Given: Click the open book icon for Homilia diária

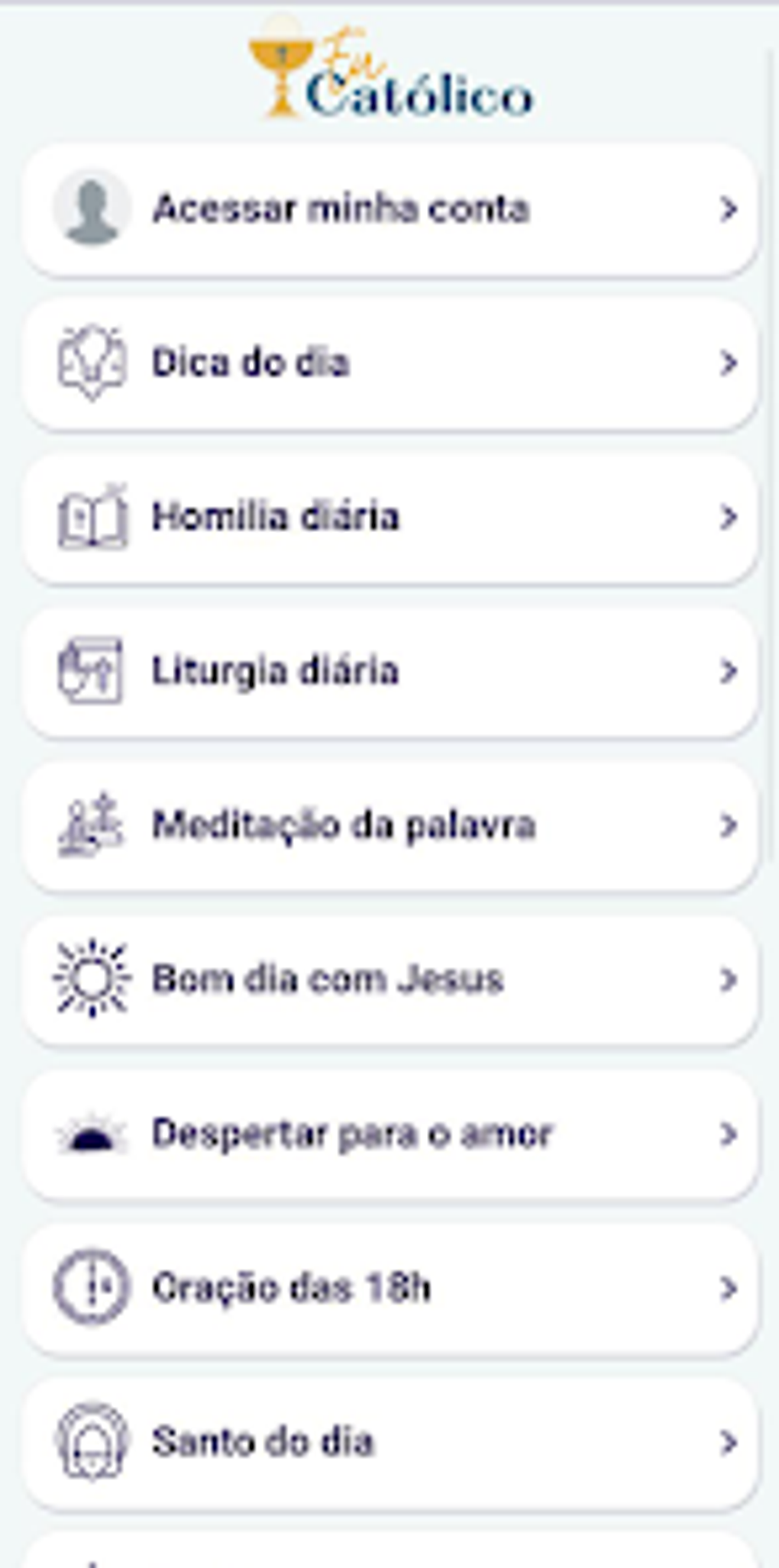Looking at the screenshot, I should [x=92, y=518].
